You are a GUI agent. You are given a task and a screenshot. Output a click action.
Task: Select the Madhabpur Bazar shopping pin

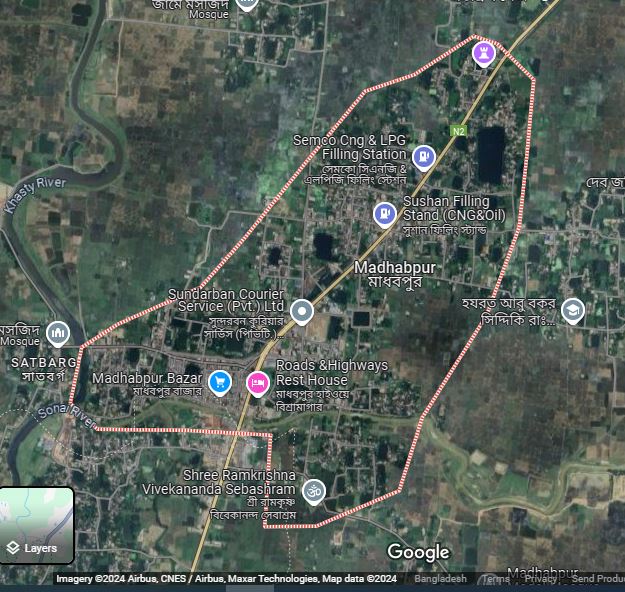220,381
